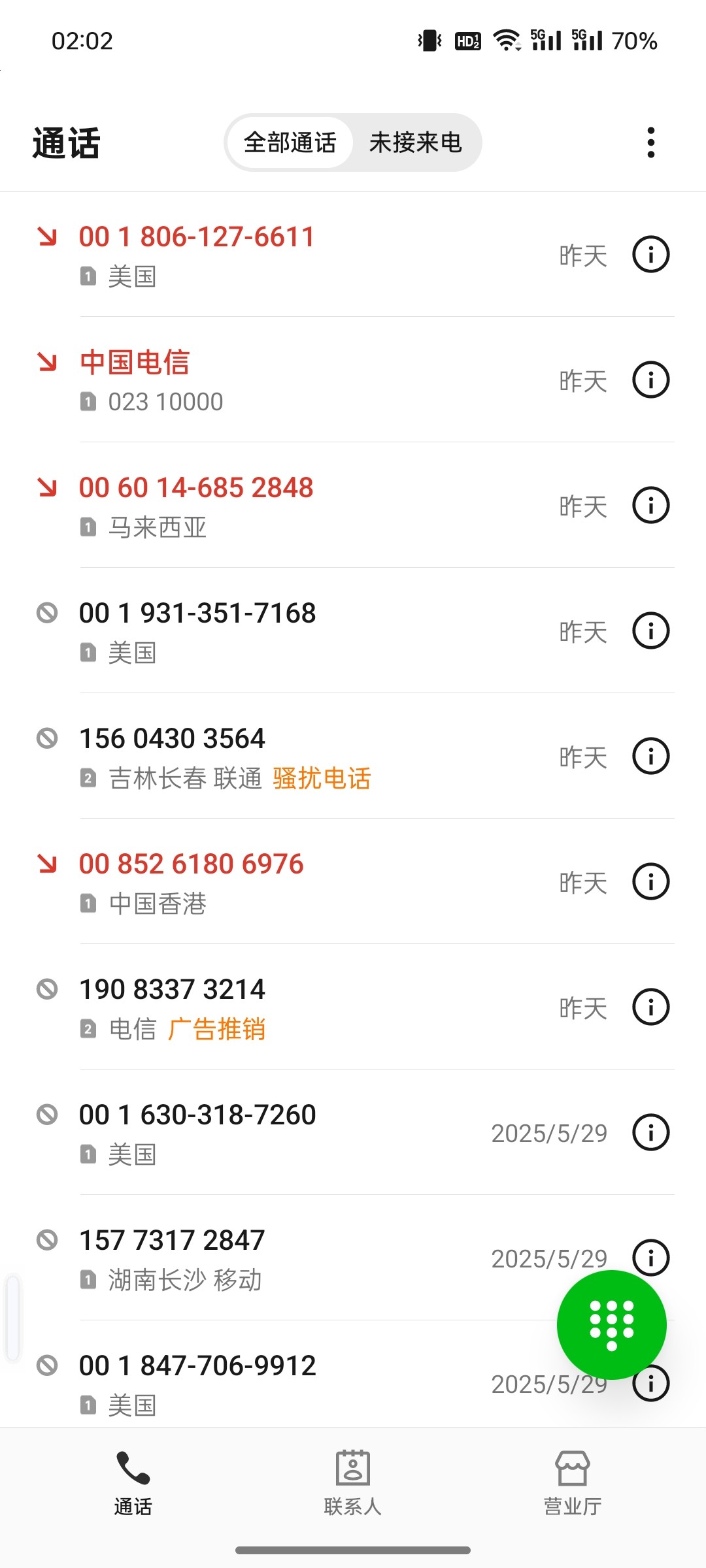Select the 全部通话 tab
Viewport: 706px width, 1568px height.
coord(290,142)
